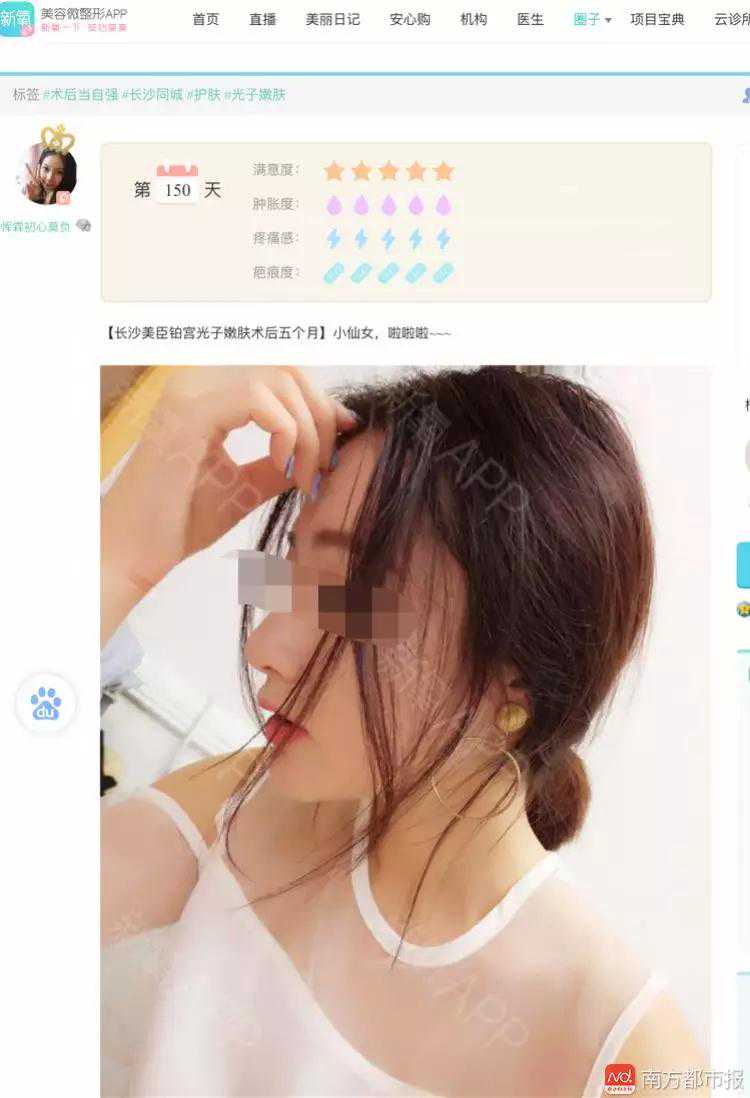The width and height of the screenshot is (750, 1098).
Task: Switch to 美丽日记 in the navigation
Action: (x=333, y=19)
